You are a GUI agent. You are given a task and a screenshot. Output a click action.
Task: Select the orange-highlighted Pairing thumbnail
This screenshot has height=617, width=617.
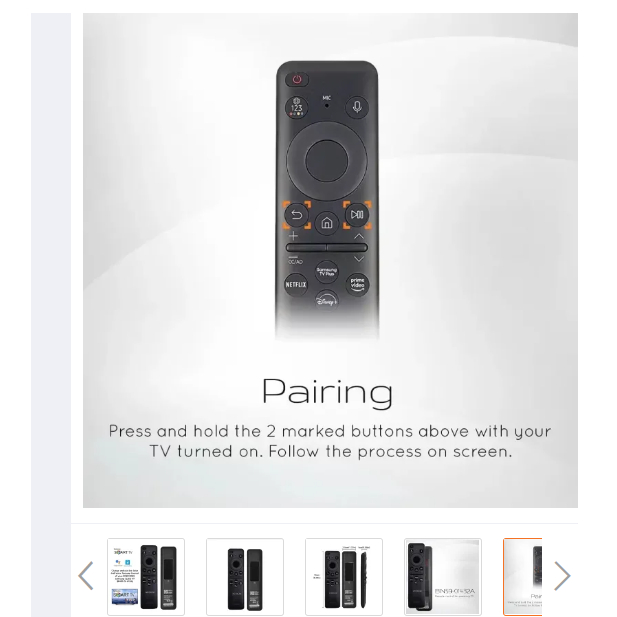click(523, 577)
